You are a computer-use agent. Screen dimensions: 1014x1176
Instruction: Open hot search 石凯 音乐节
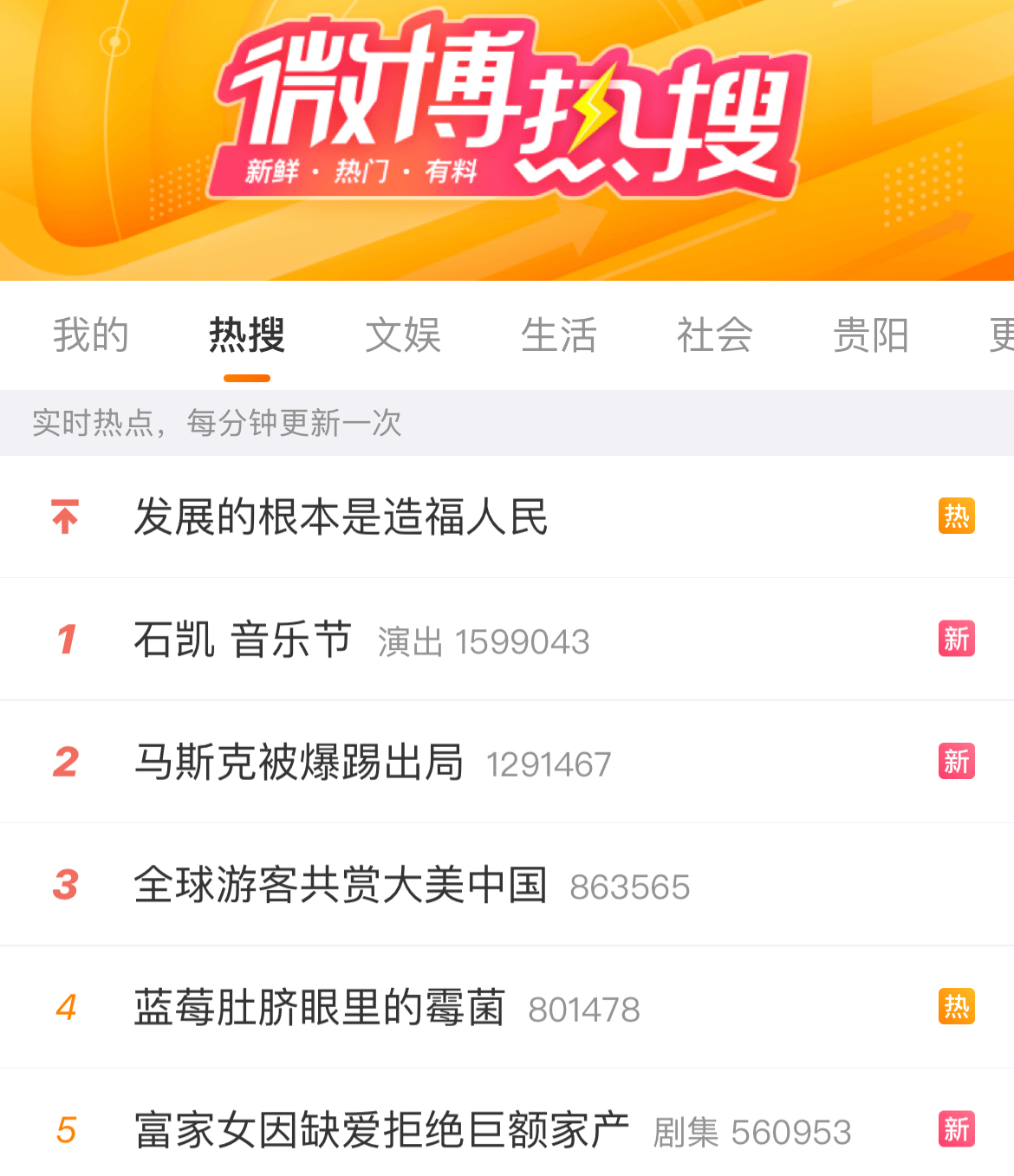[244, 640]
